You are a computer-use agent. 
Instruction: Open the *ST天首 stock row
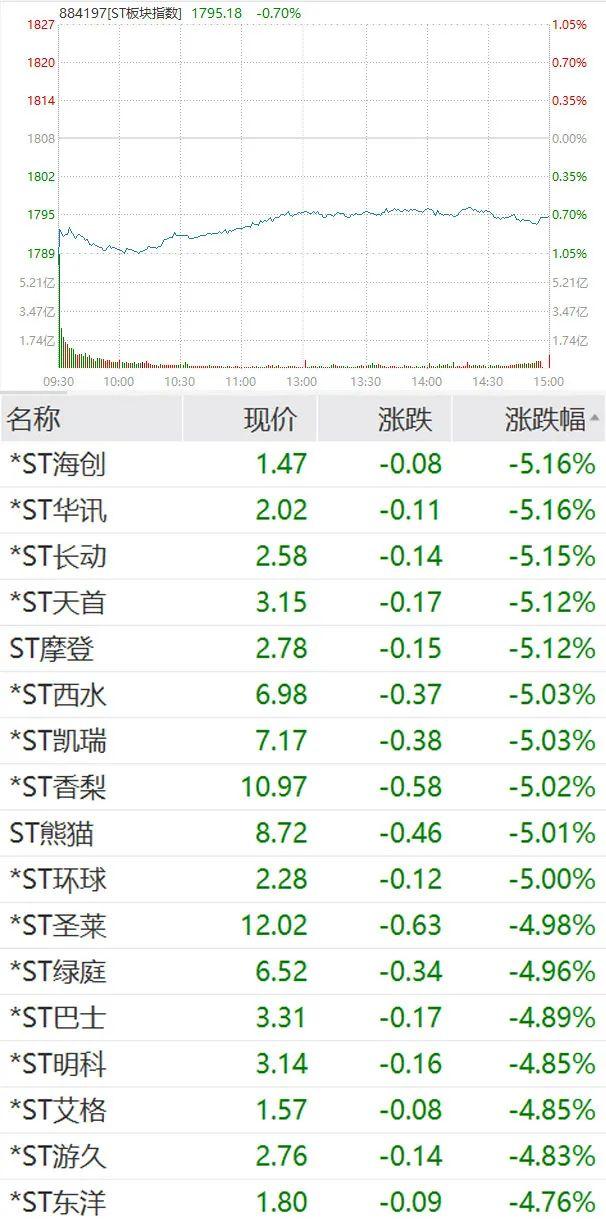tap(303, 602)
